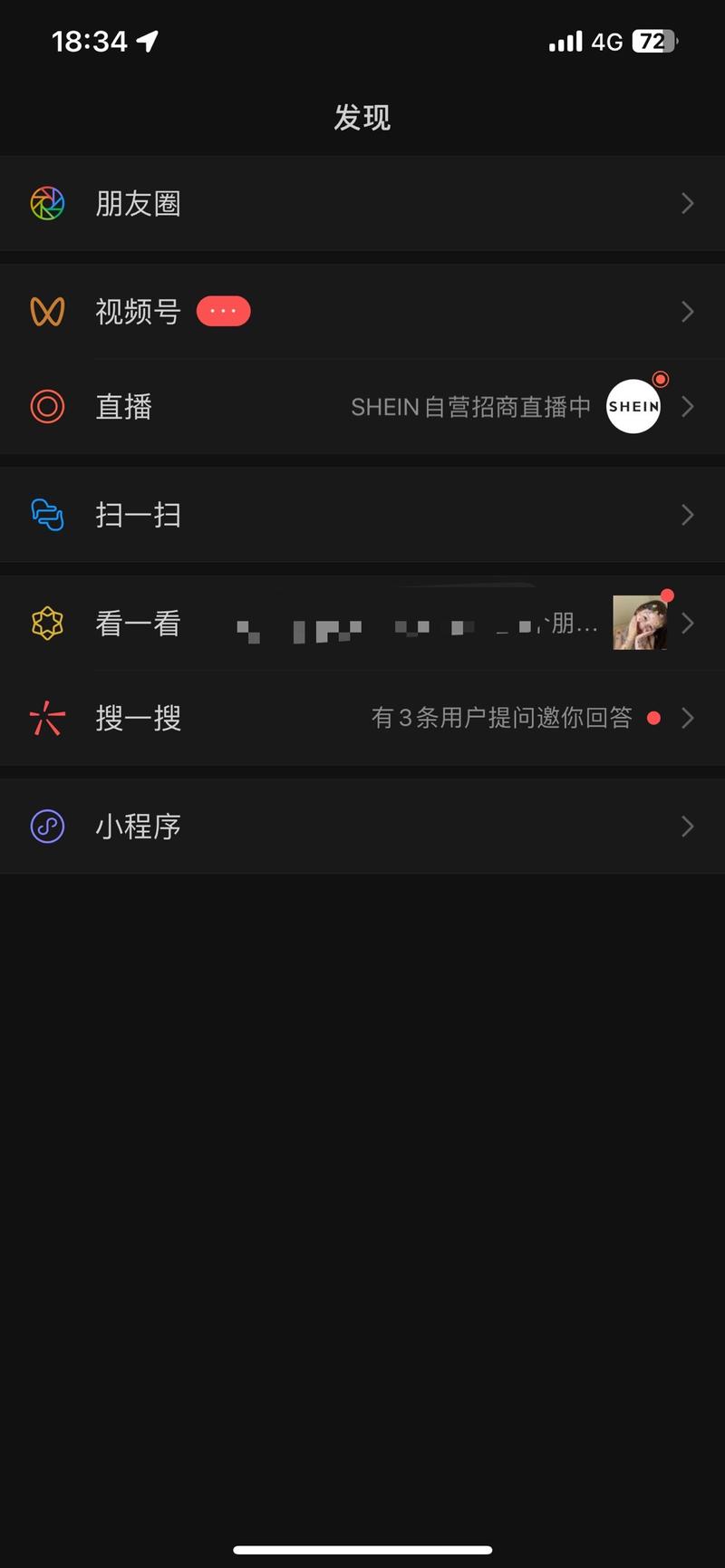Expand the 扫一扫 row chevron
Image resolution: width=725 pixels, height=1568 pixels.
click(687, 515)
